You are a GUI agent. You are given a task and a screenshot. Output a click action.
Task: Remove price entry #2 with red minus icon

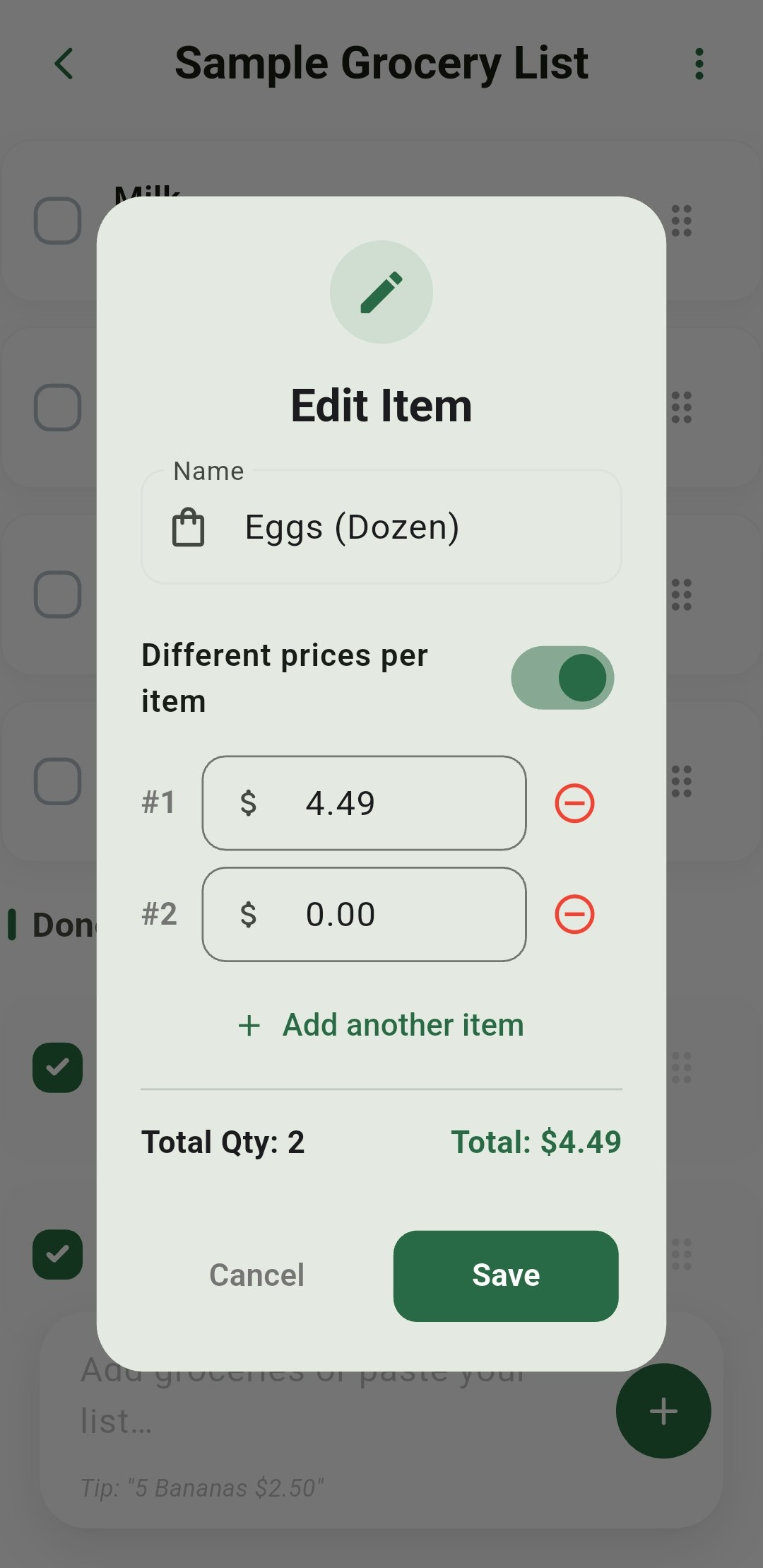tap(574, 914)
